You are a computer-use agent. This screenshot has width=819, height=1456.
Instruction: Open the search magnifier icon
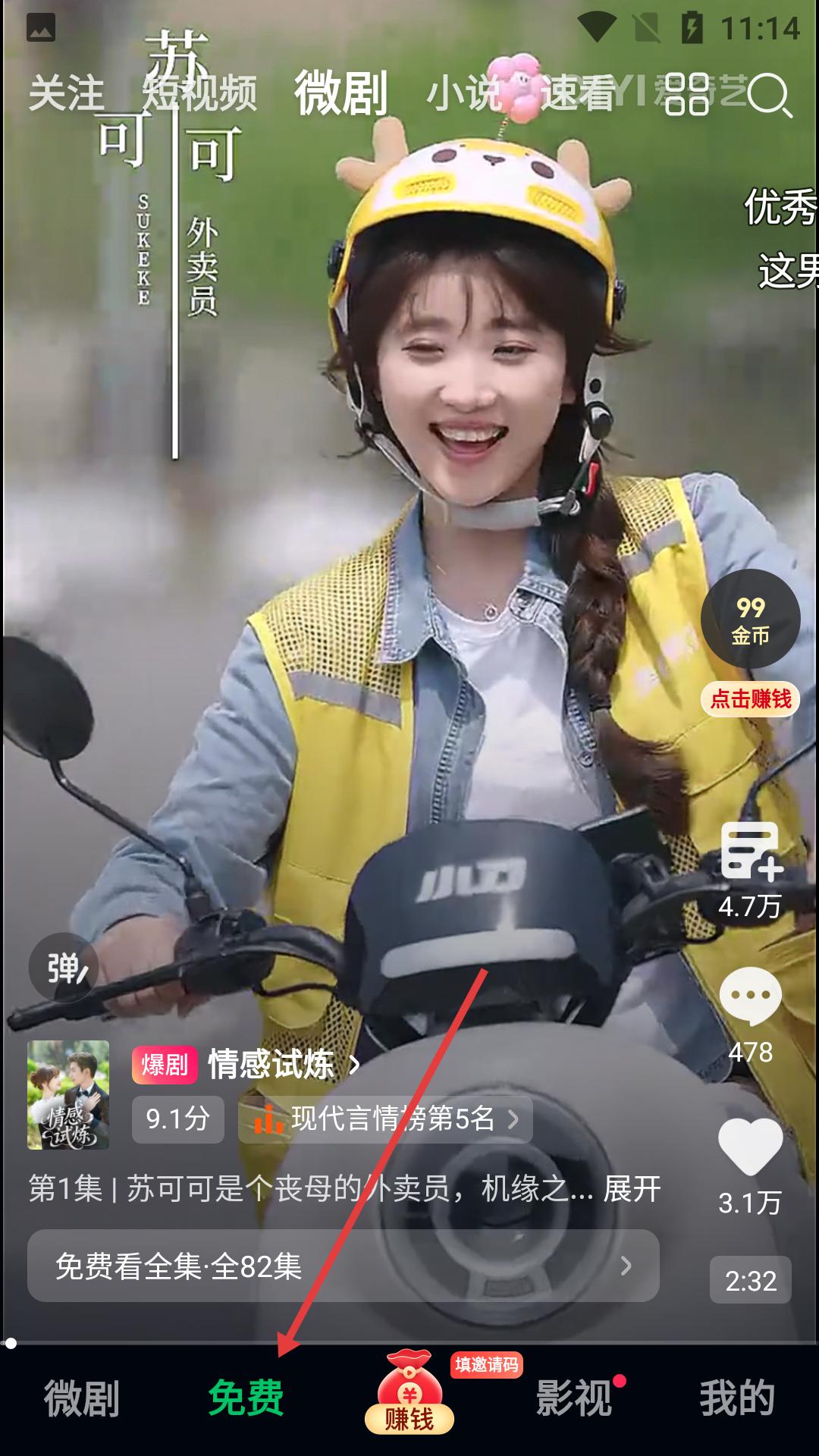pyautogui.click(x=769, y=96)
